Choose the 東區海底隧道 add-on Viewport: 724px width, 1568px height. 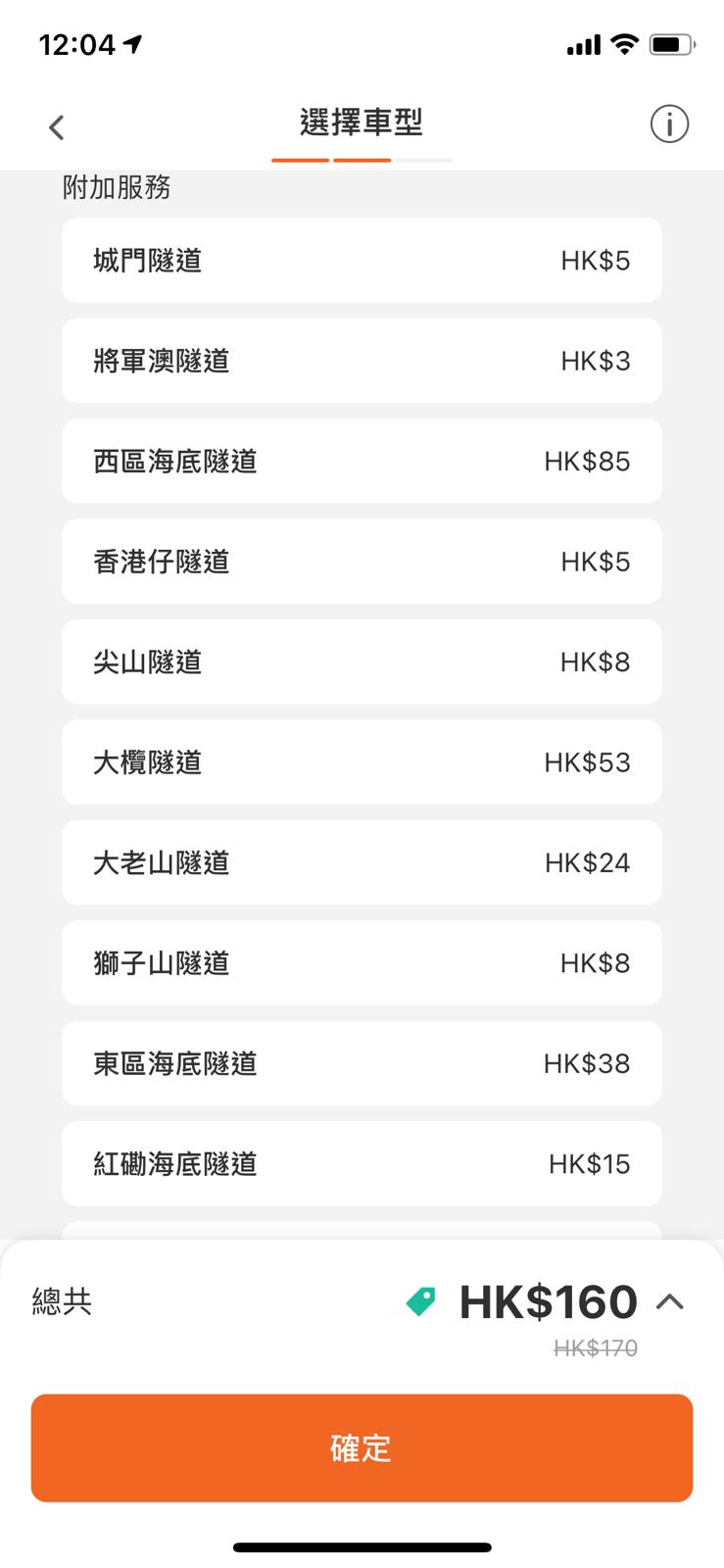pos(362,1064)
